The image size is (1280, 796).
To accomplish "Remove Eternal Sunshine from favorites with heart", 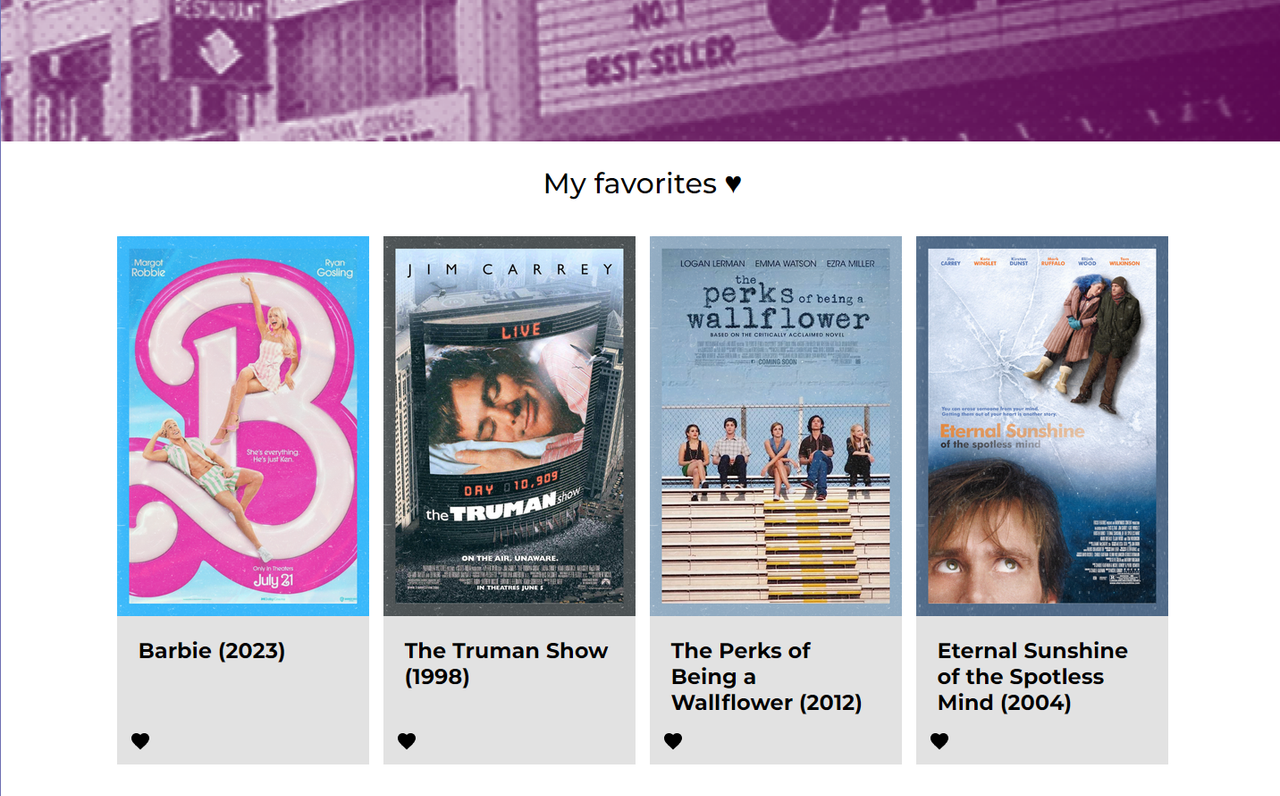I will [939, 741].
